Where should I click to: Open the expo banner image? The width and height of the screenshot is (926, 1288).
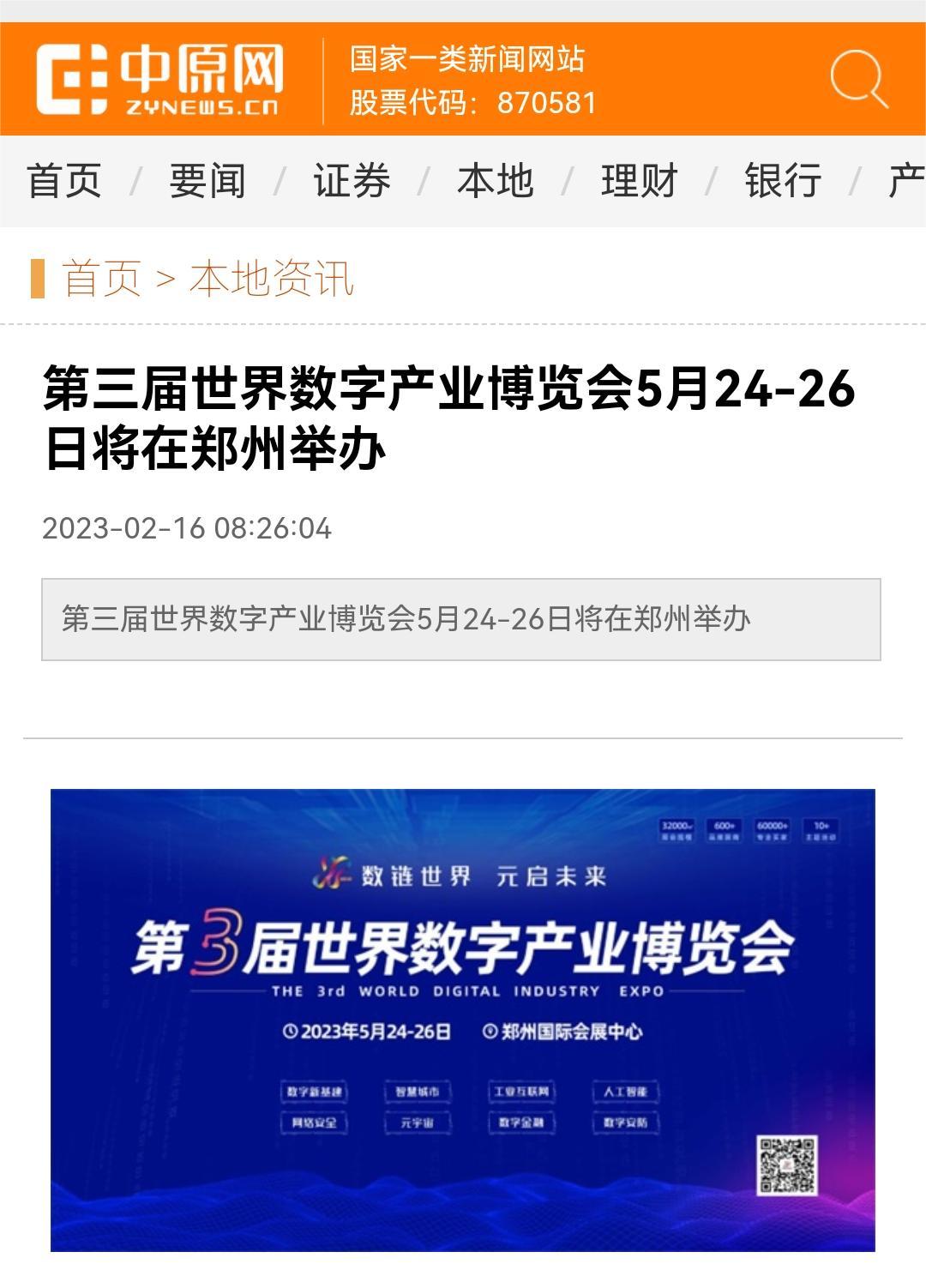point(463,1019)
